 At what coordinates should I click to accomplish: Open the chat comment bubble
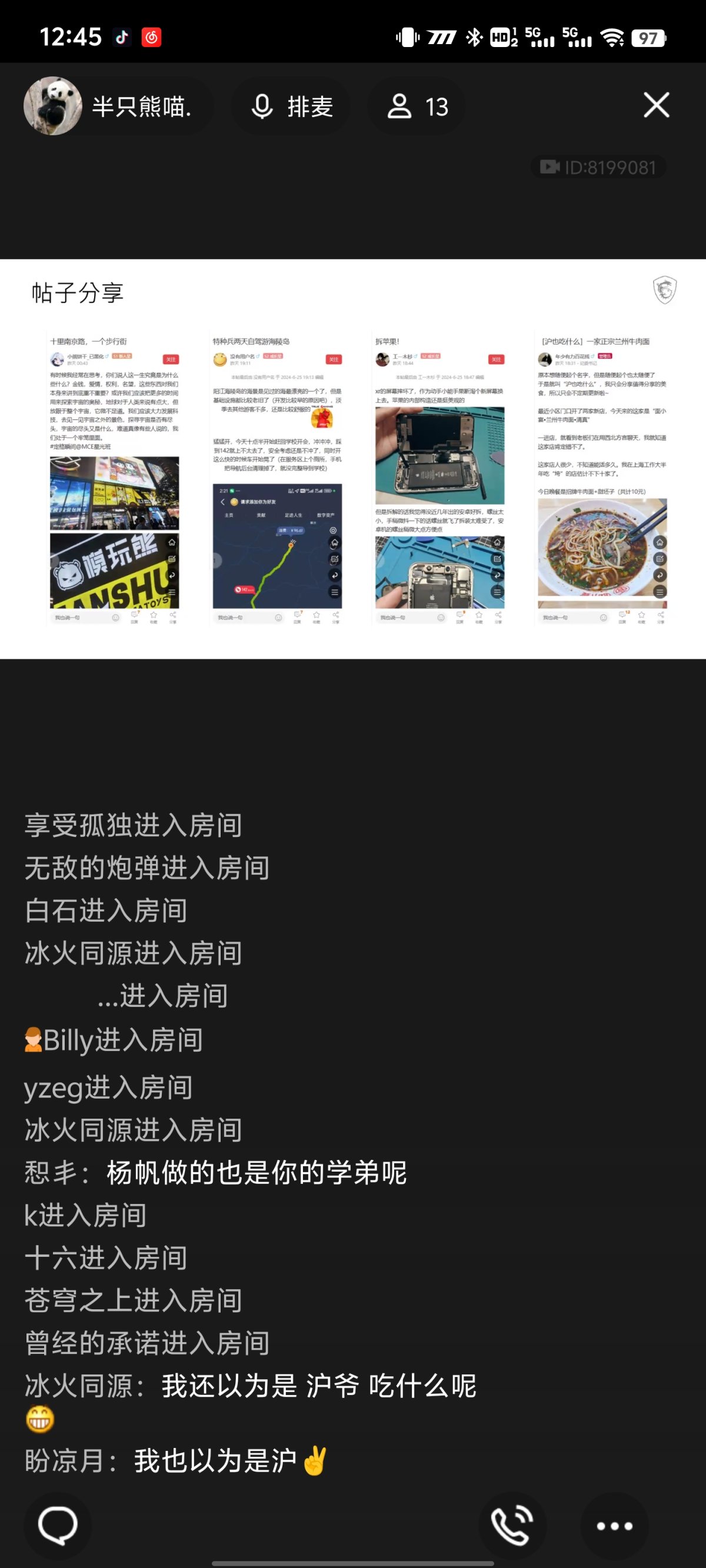point(58,1525)
